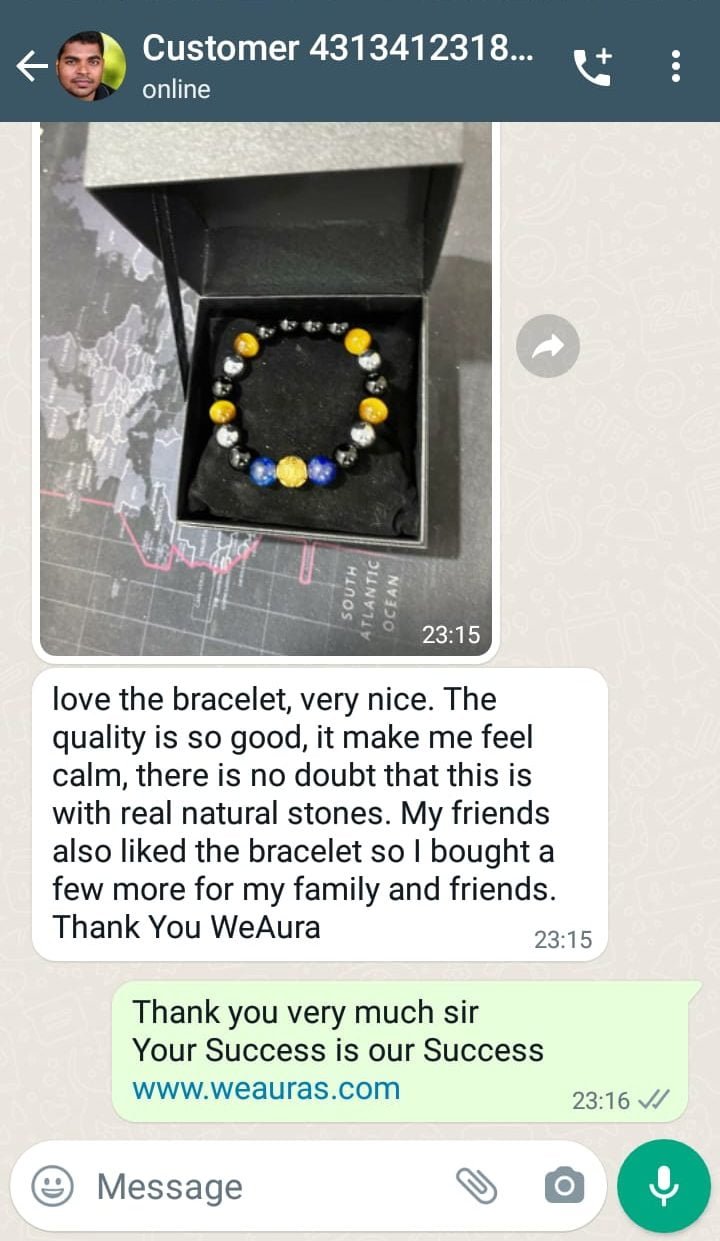Open the overflow menu
This screenshot has height=1241, width=720.
tap(677, 66)
